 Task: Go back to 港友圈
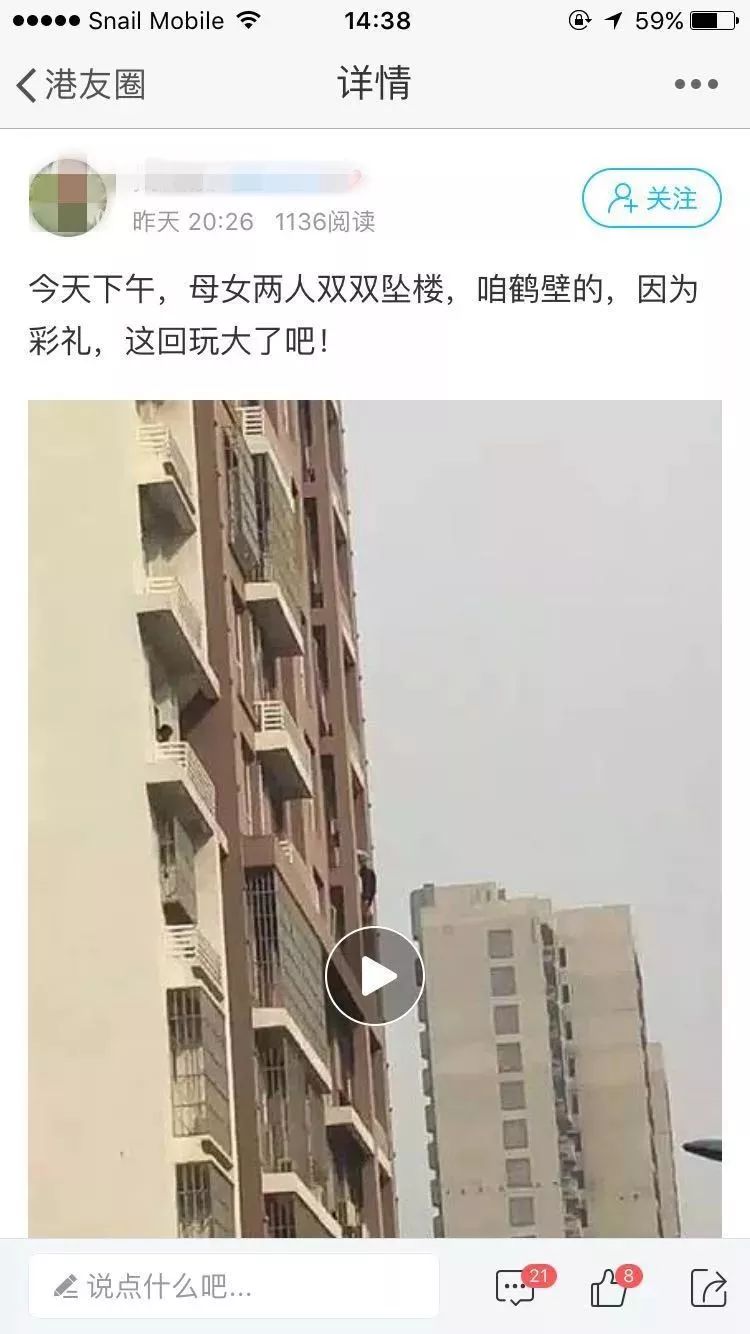click(x=80, y=85)
